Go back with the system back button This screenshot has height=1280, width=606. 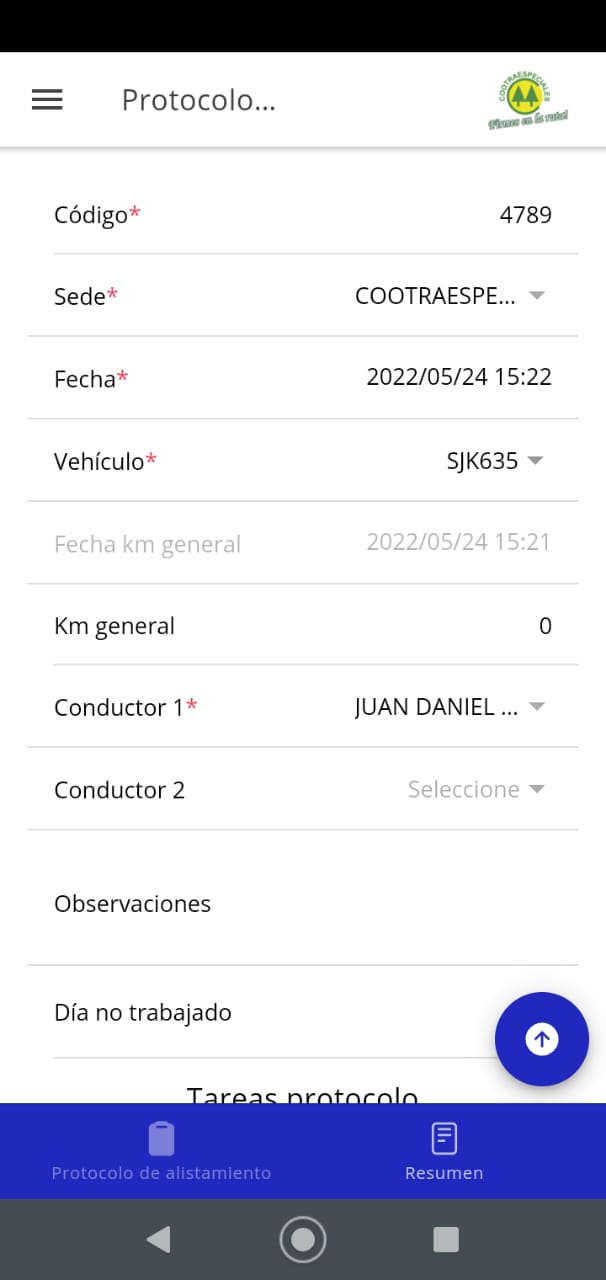(x=158, y=1240)
